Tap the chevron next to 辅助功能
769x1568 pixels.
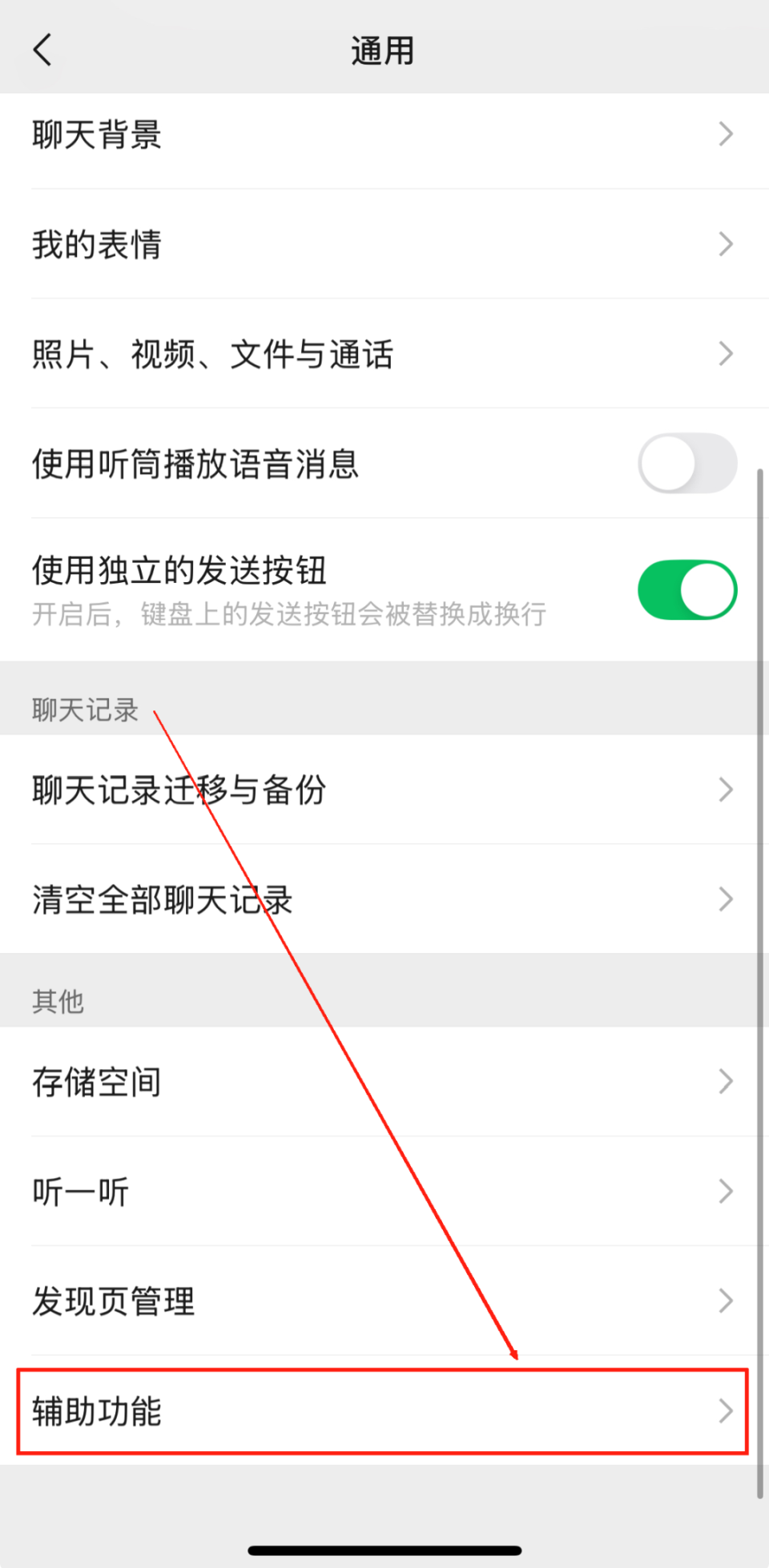pyautogui.click(x=725, y=1411)
